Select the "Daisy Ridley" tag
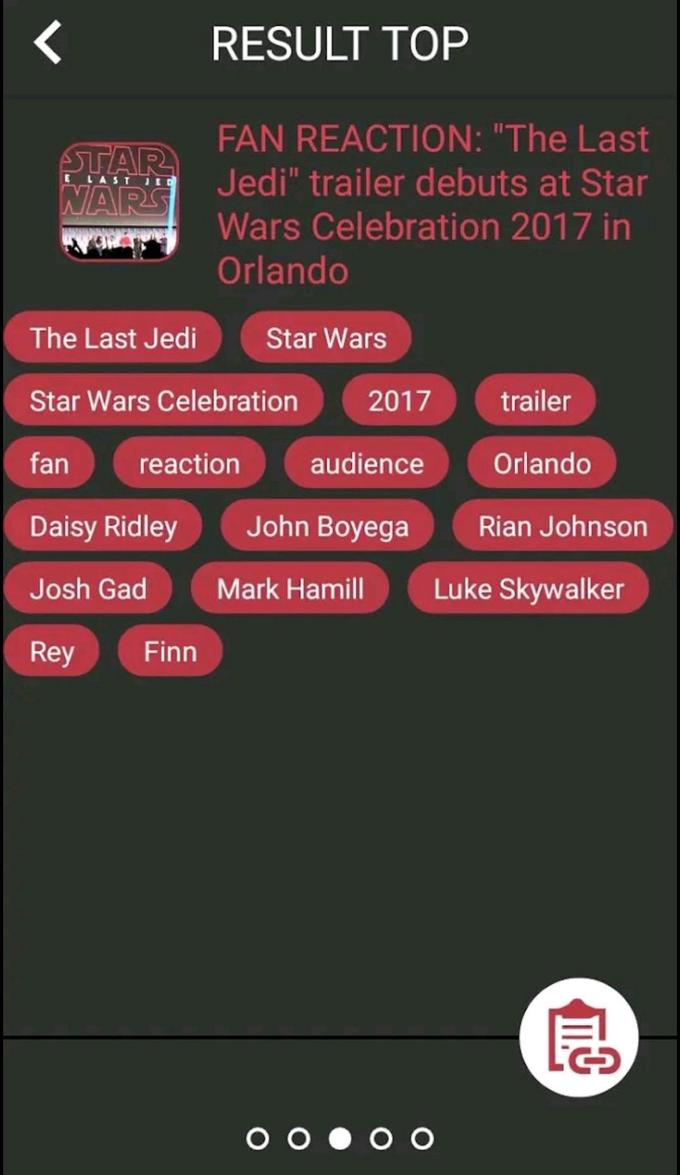 pyautogui.click(x=103, y=526)
